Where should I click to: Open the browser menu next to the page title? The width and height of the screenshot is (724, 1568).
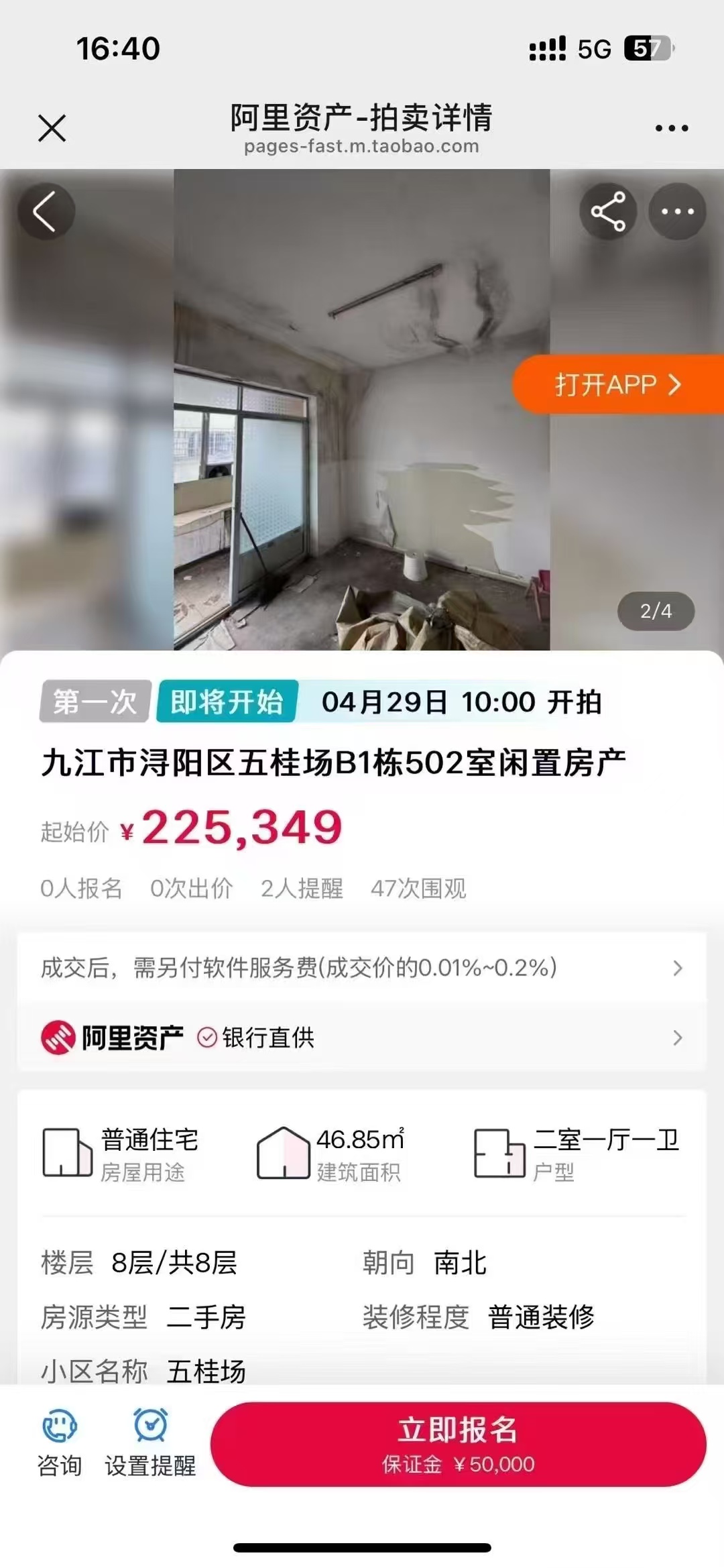pyautogui.click(x=671, y=128)
